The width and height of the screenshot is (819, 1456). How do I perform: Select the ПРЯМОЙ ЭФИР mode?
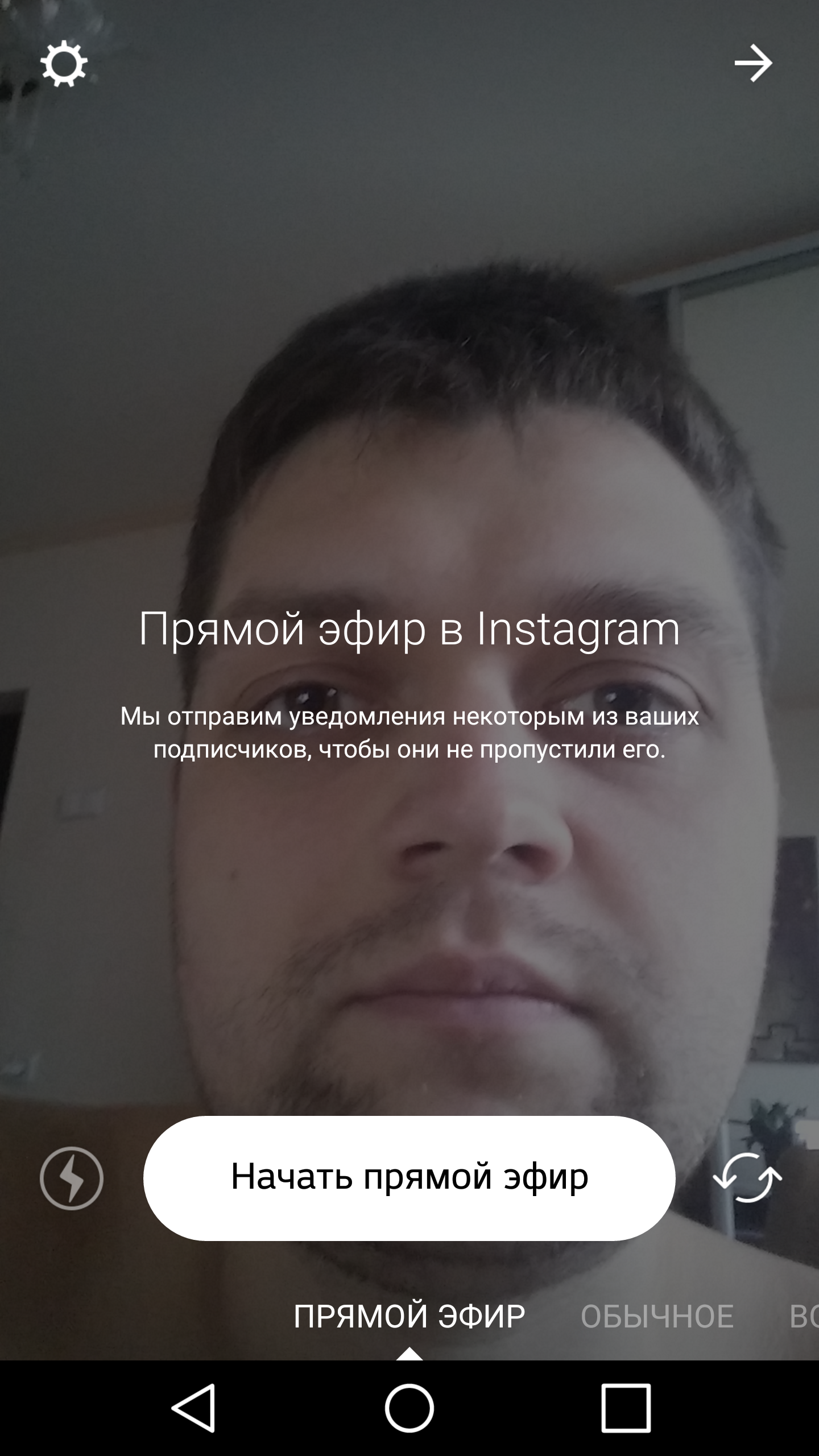pos(409,1316)
